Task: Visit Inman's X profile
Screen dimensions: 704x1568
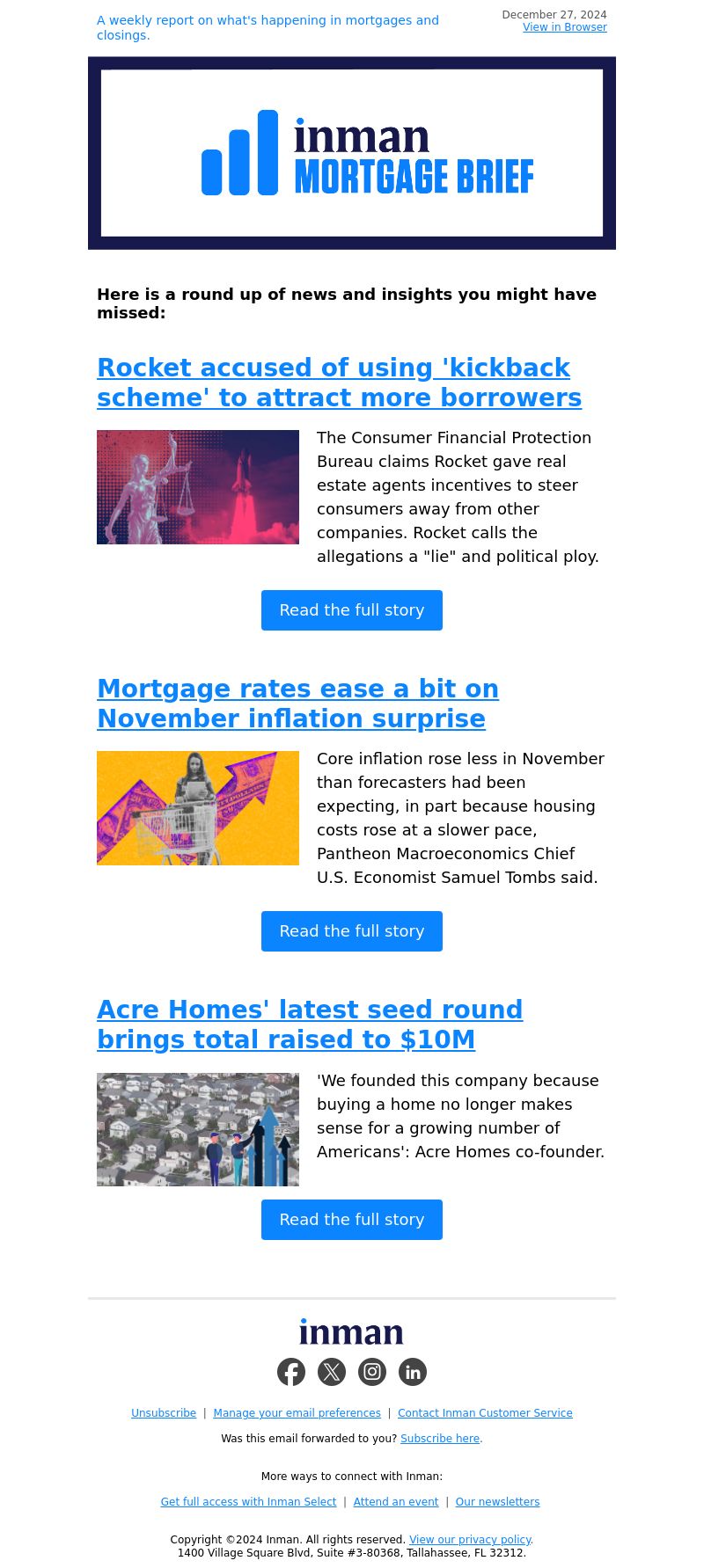Action: 332,1372
